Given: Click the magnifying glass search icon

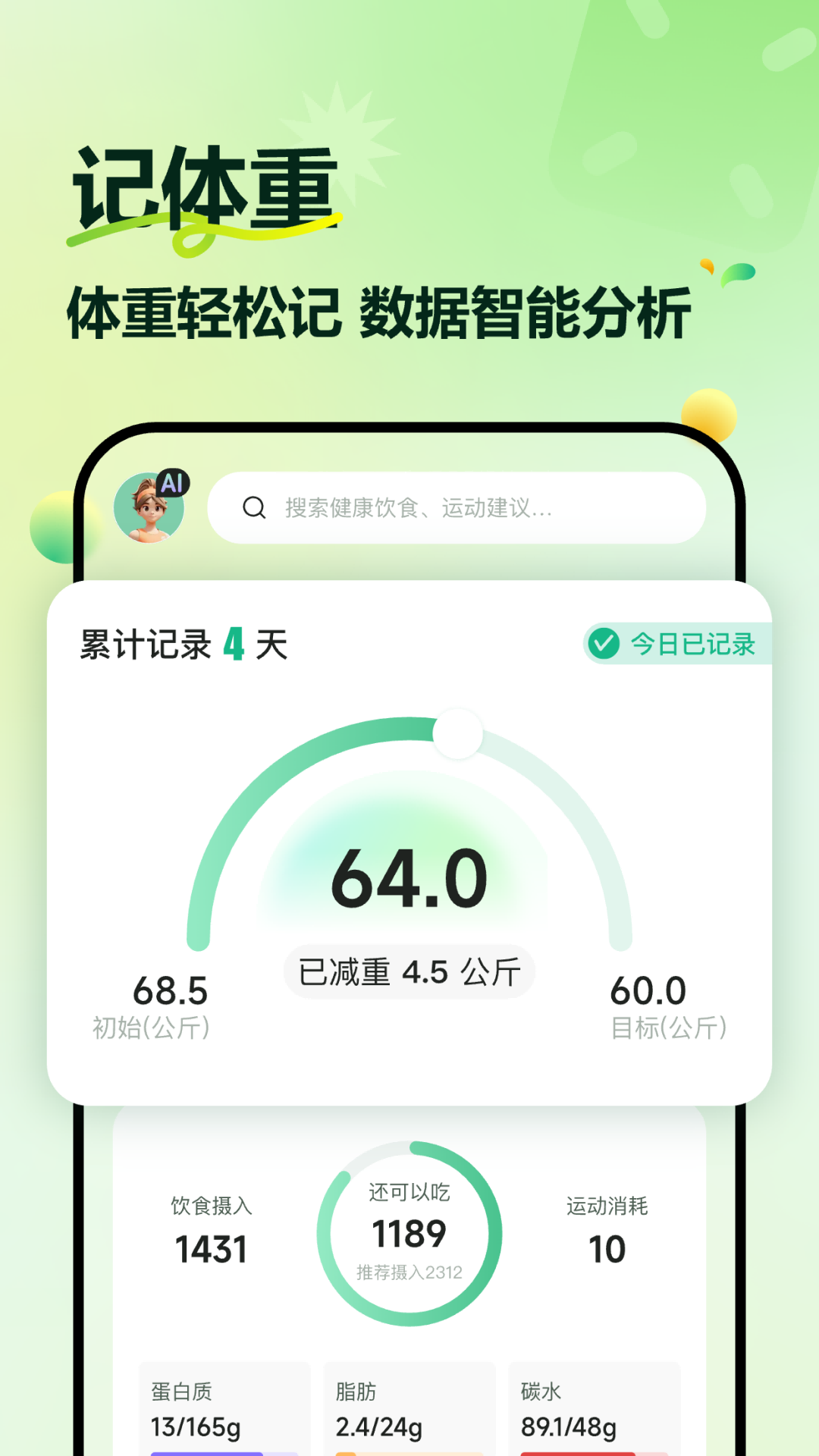Looking at the screenshot, I should pyautogui.click(x=254, y=507).
